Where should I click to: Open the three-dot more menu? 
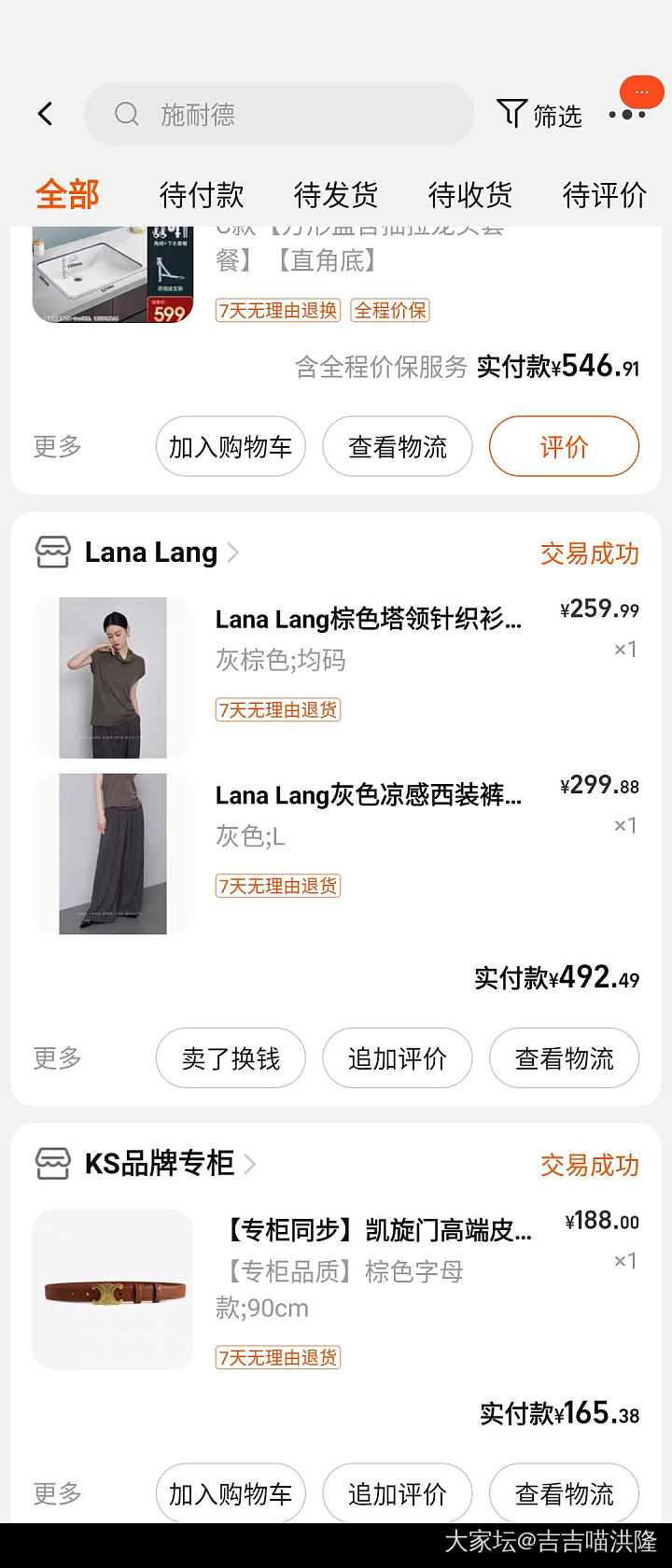[x=627, y=114]
